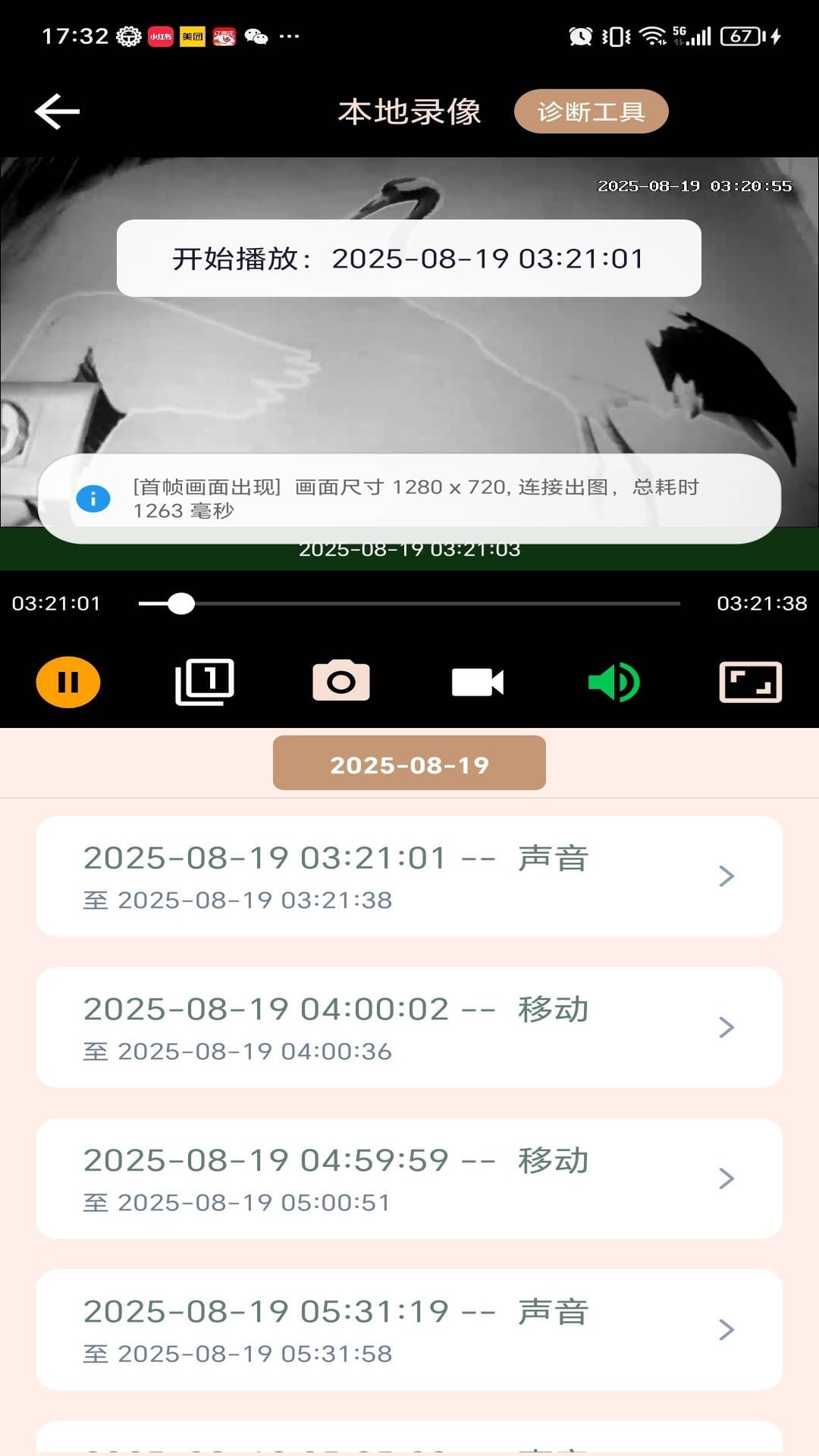The image size is (819, 1456).
Task: Toggle audio output on or off
Action: [x=613, y=681]
